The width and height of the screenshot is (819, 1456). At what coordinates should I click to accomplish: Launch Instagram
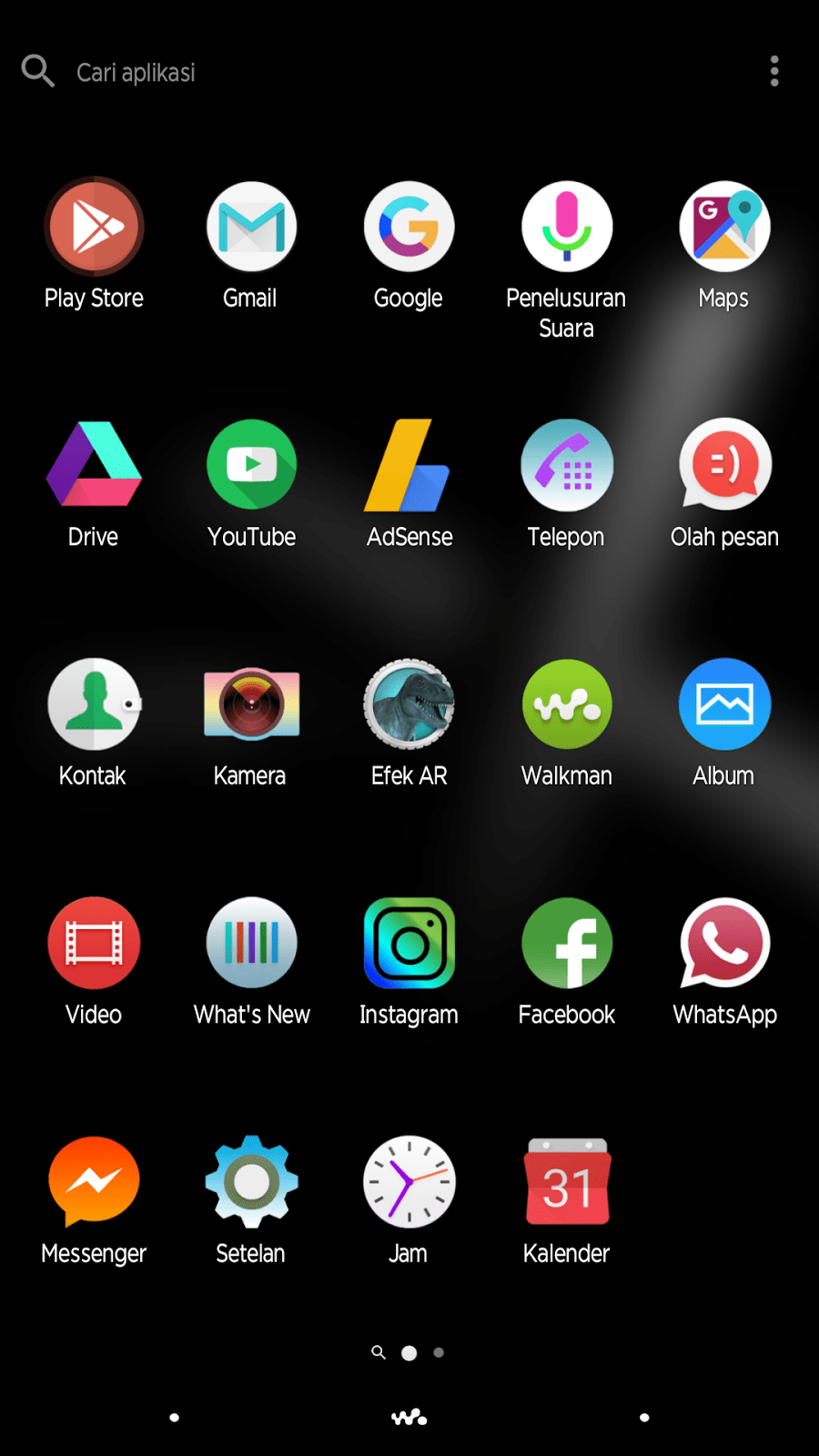click(x=409, y=943)
